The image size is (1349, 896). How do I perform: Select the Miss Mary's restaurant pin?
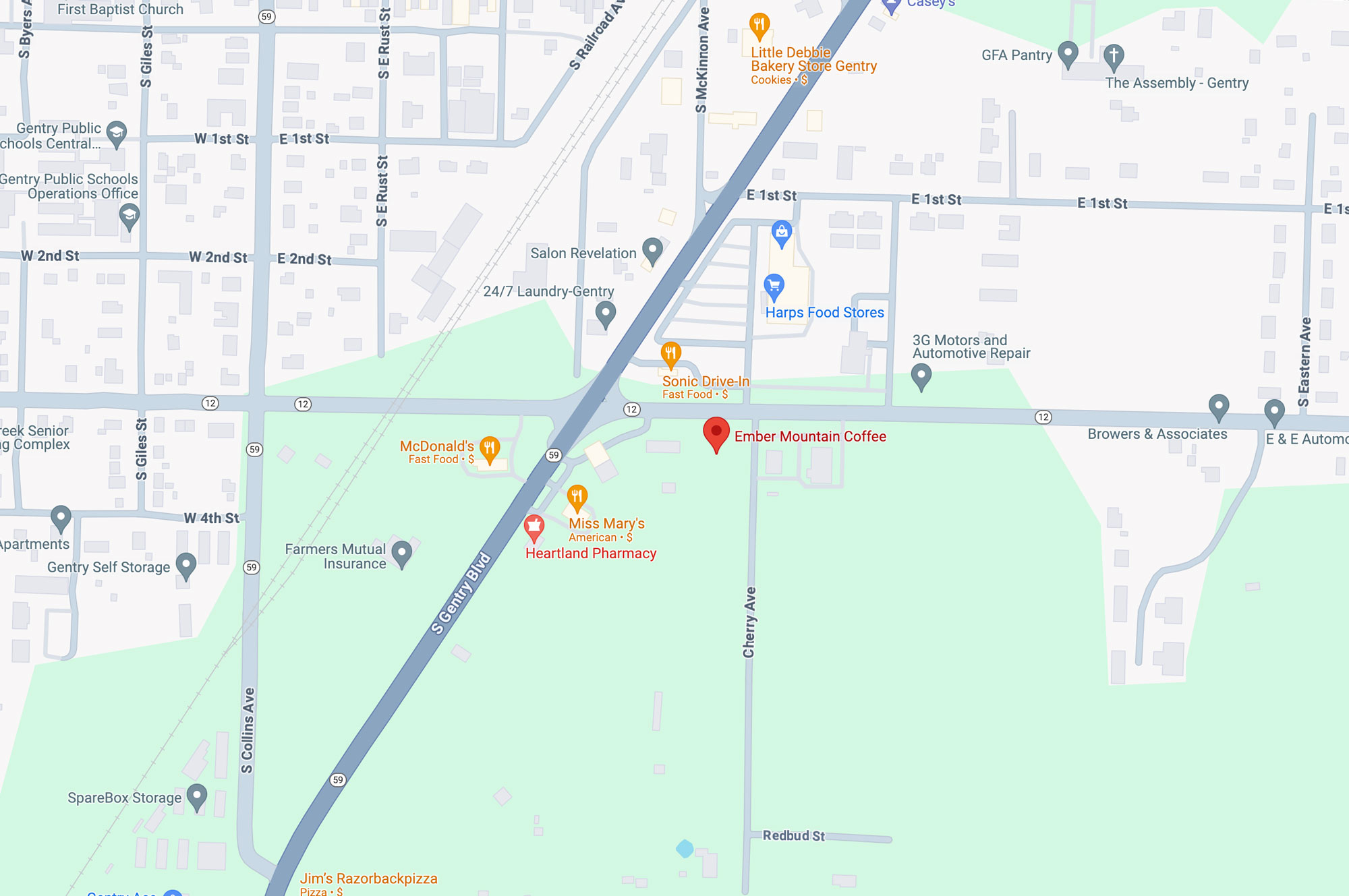pos(577,498)
